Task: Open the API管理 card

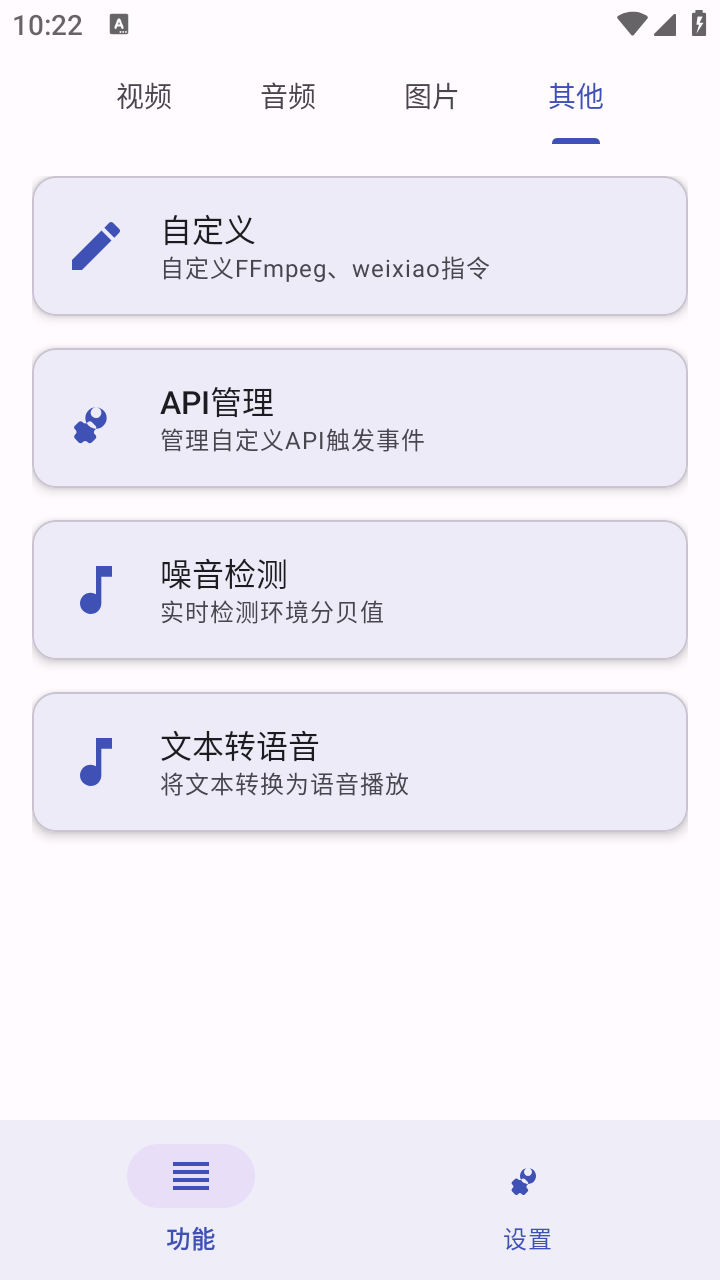Action: pos(360,417)
